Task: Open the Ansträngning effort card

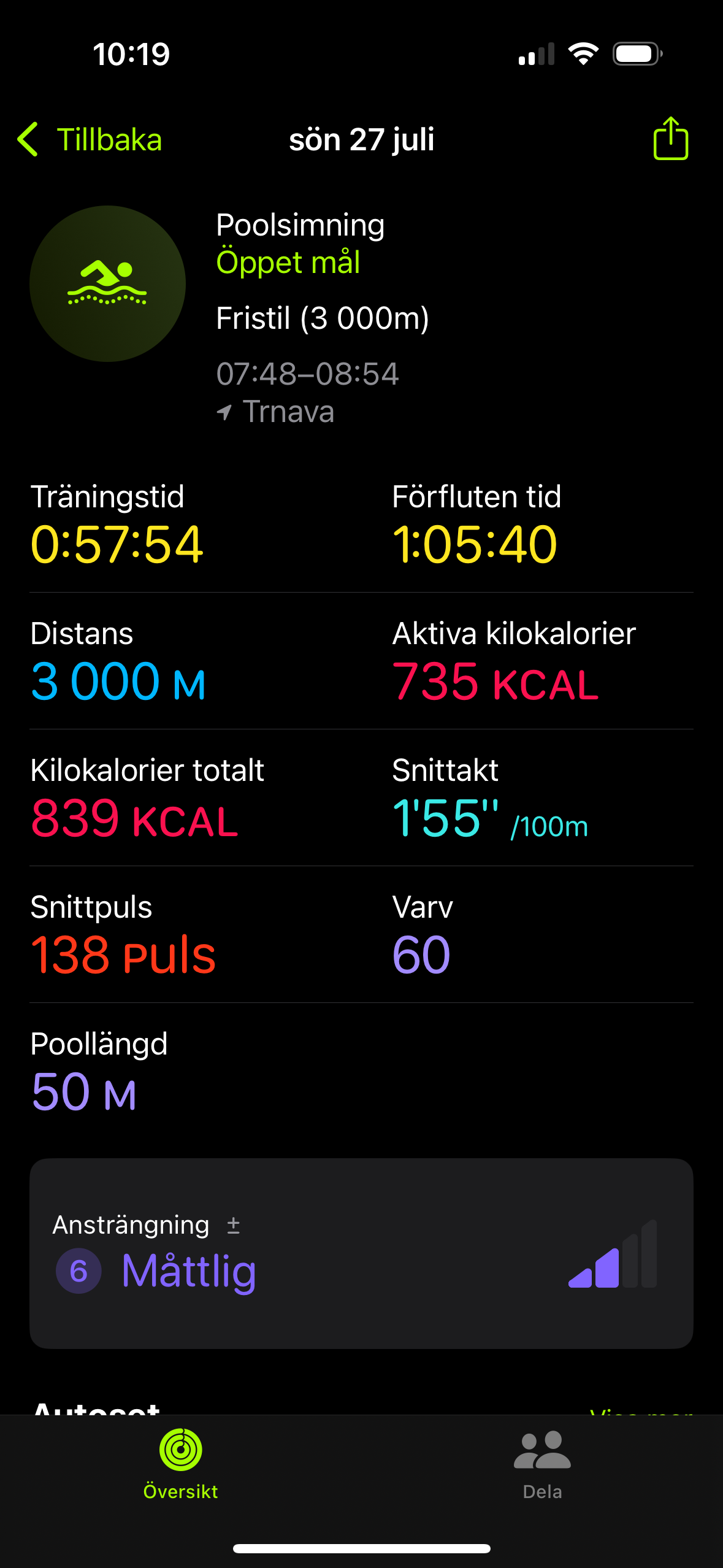Action: [x=361, y=1253]
